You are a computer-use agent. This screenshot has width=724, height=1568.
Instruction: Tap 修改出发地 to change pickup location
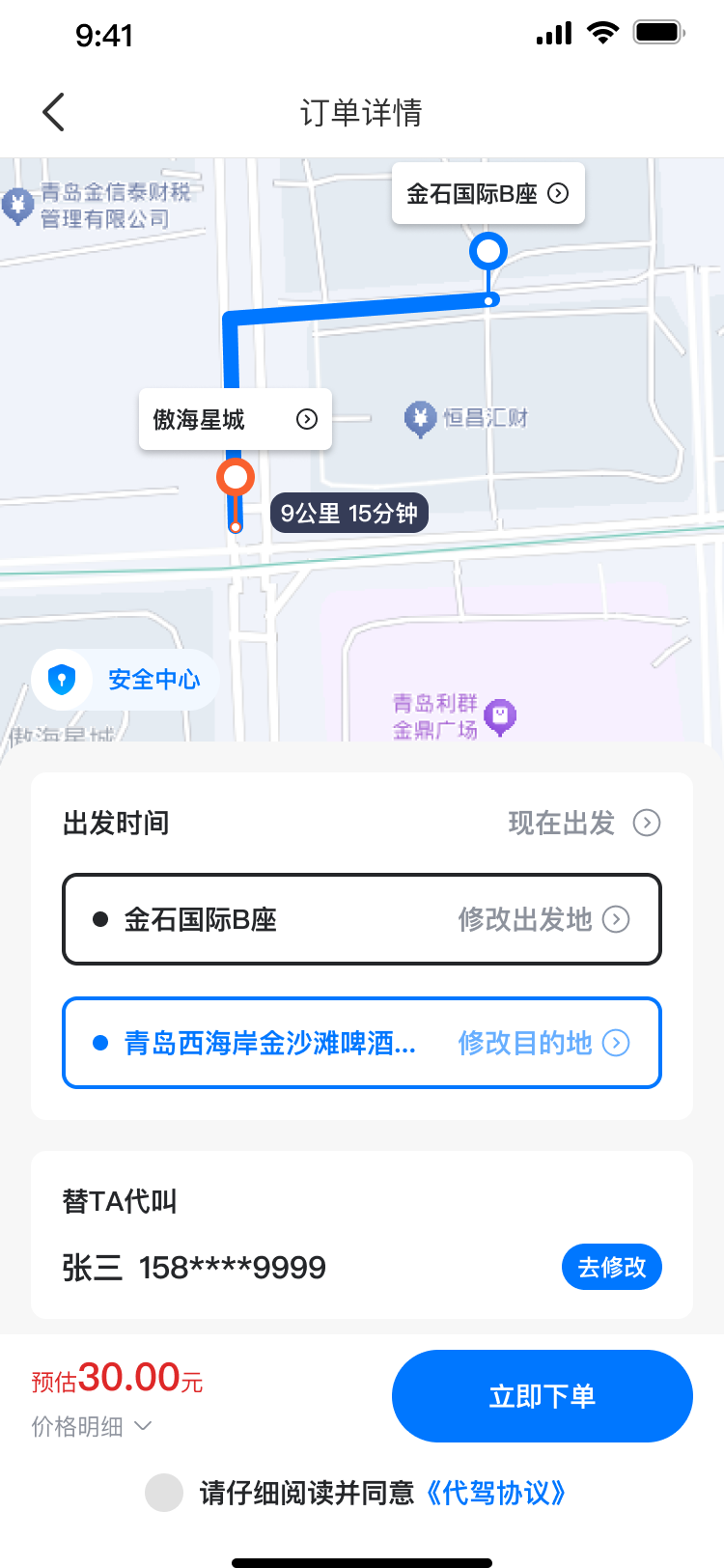543,919
